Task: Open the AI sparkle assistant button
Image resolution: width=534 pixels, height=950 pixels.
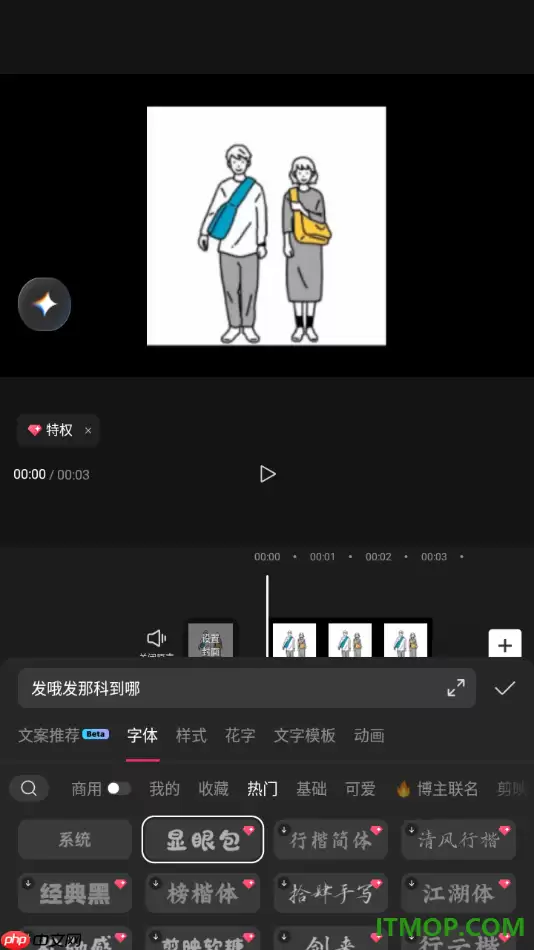Action: (x=44, y=304)
